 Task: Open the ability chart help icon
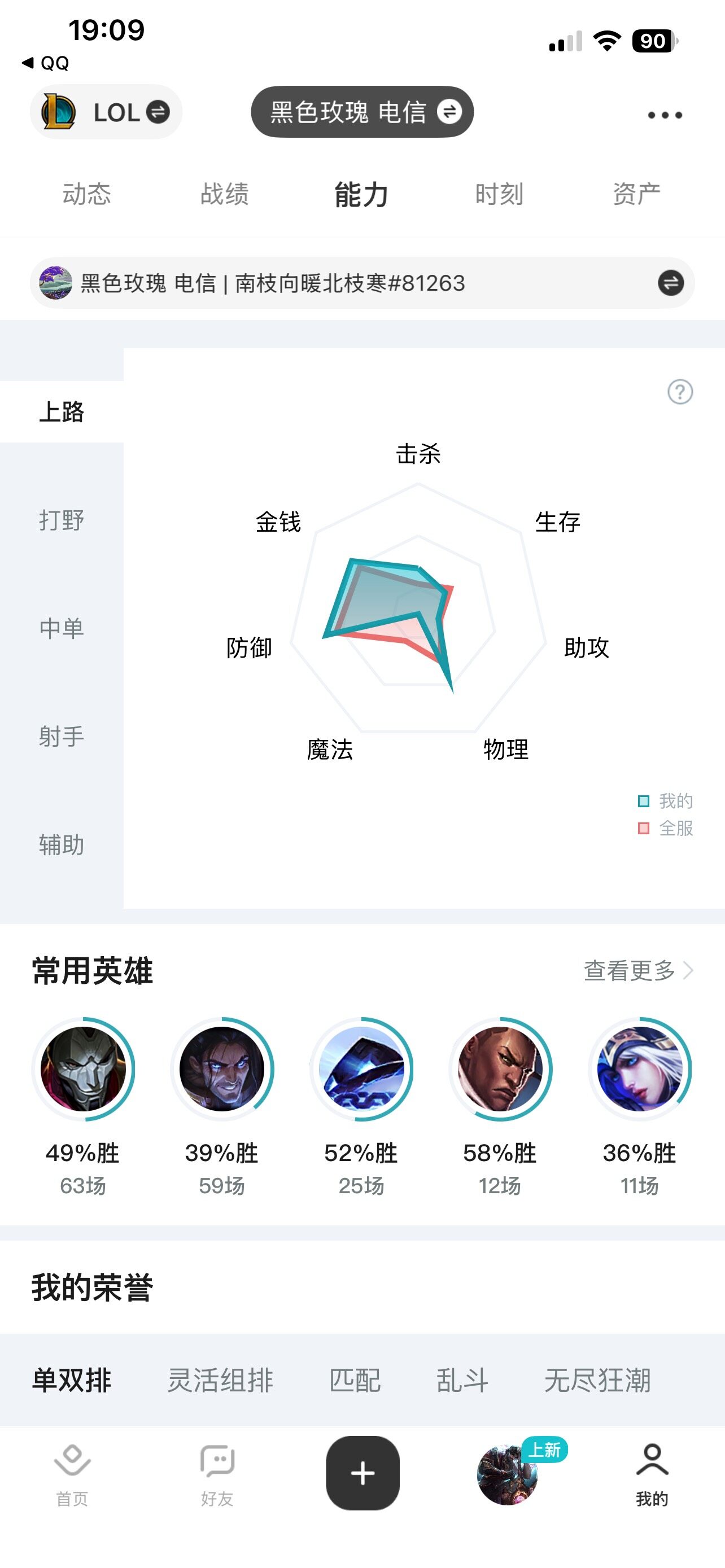pyautogui.click(x=680, y=392)
